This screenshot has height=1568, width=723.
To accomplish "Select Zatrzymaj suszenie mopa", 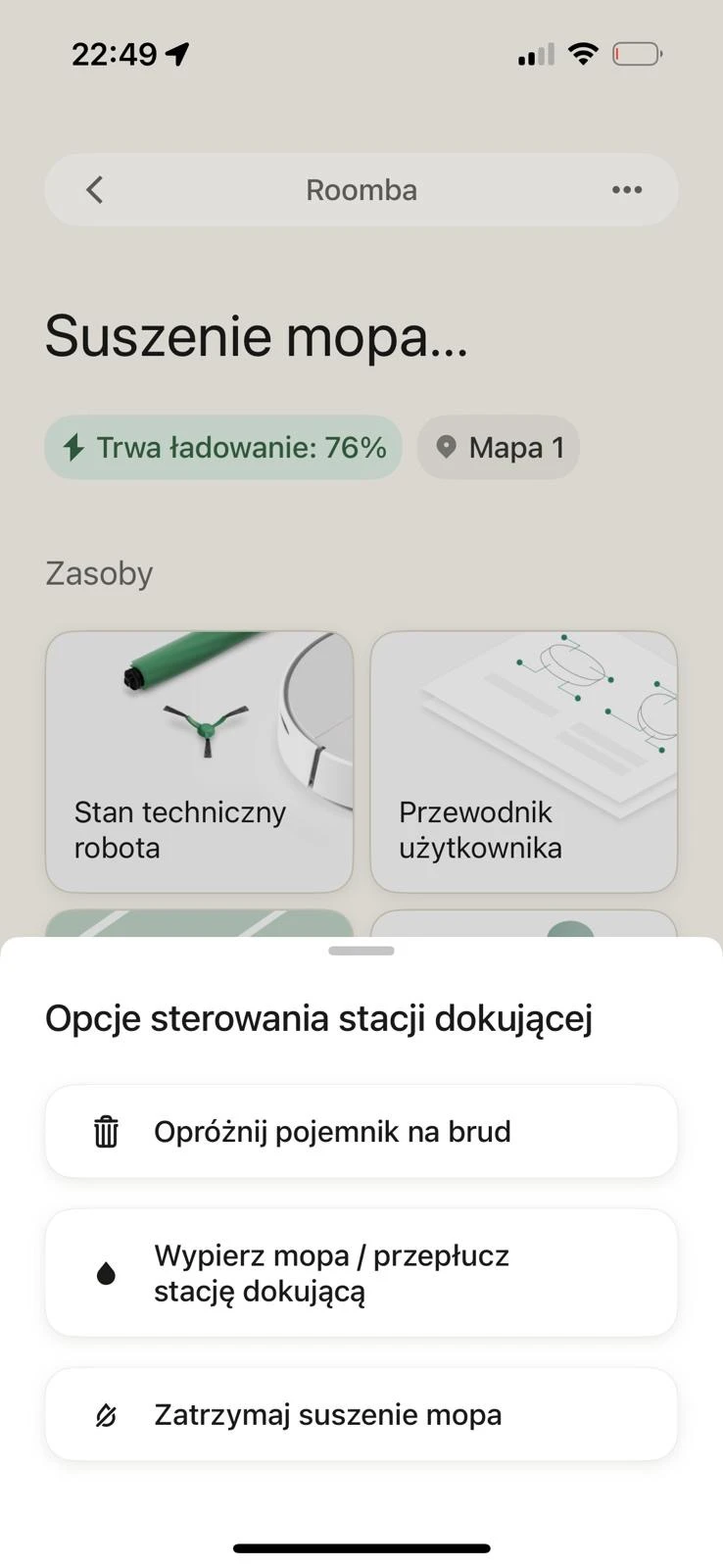I will 361,1415.
